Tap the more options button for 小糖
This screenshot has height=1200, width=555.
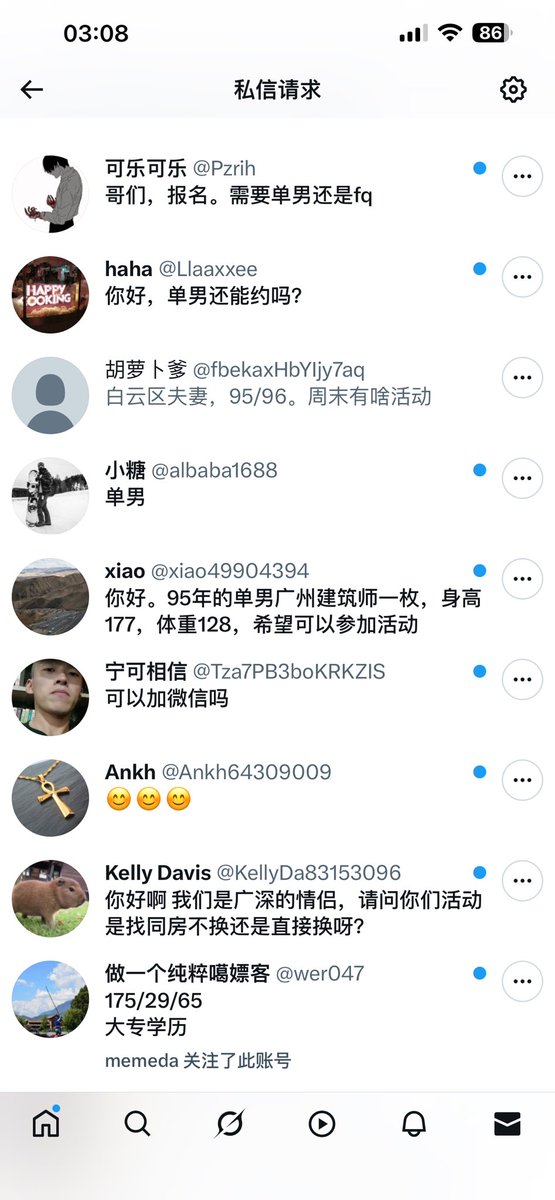point(521,478)
